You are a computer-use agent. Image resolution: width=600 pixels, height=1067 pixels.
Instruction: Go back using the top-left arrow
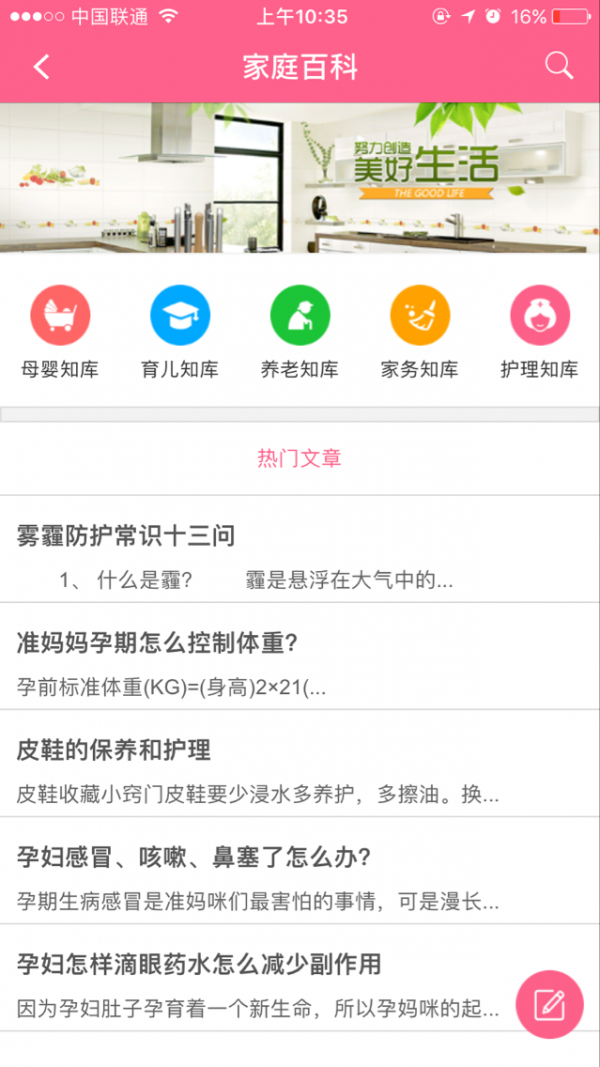pos(41,67)
